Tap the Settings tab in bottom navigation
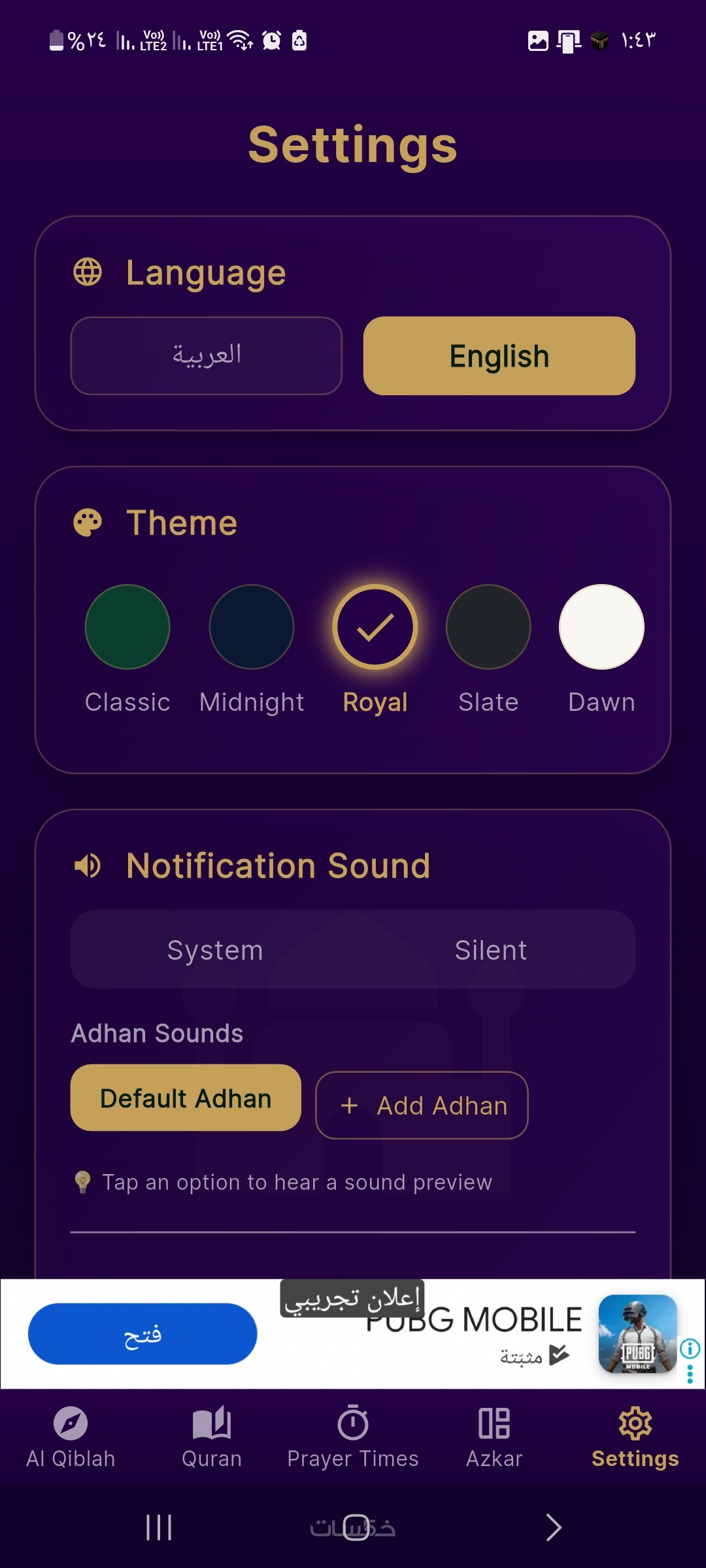 [x=635, y=1437]
